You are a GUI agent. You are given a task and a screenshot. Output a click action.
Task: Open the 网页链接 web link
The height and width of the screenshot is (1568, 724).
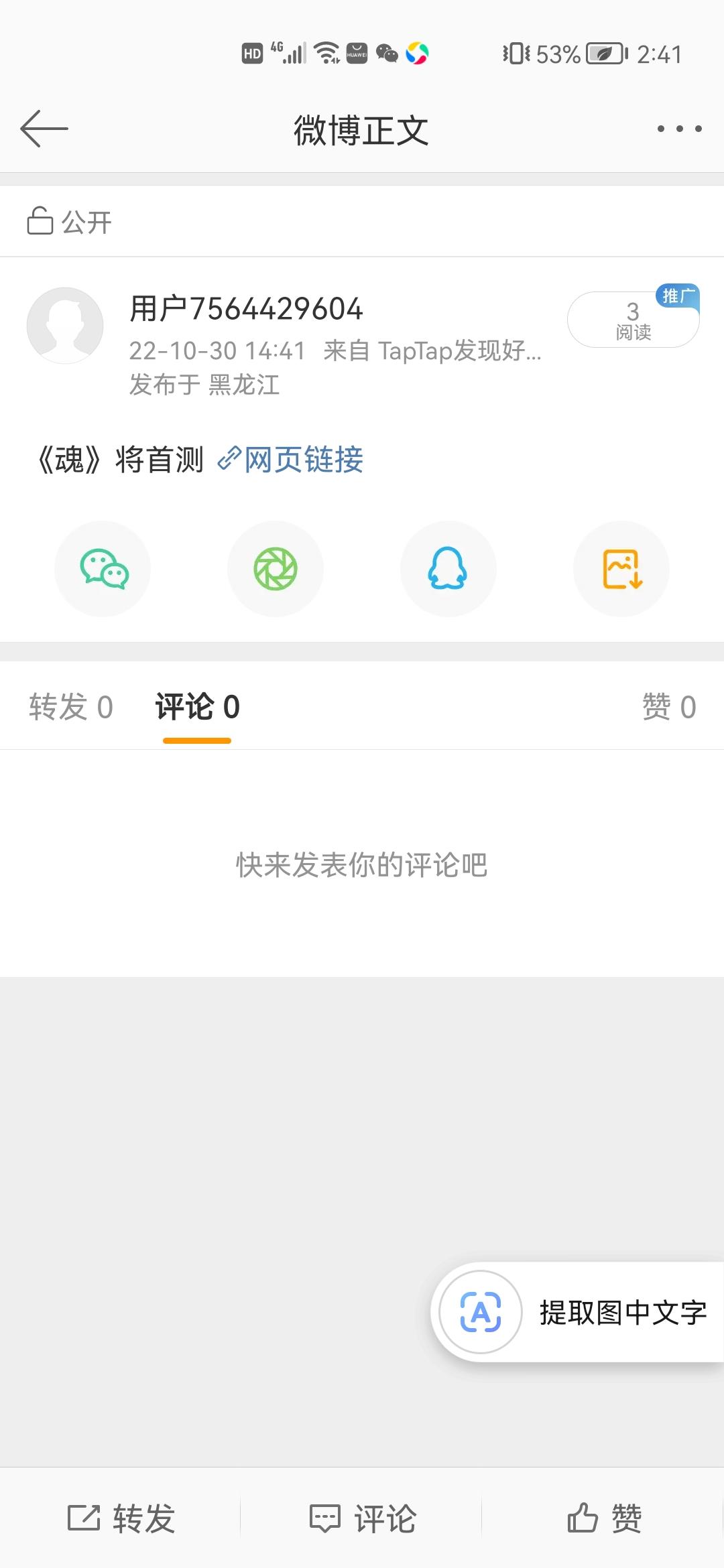pos(290,460)
